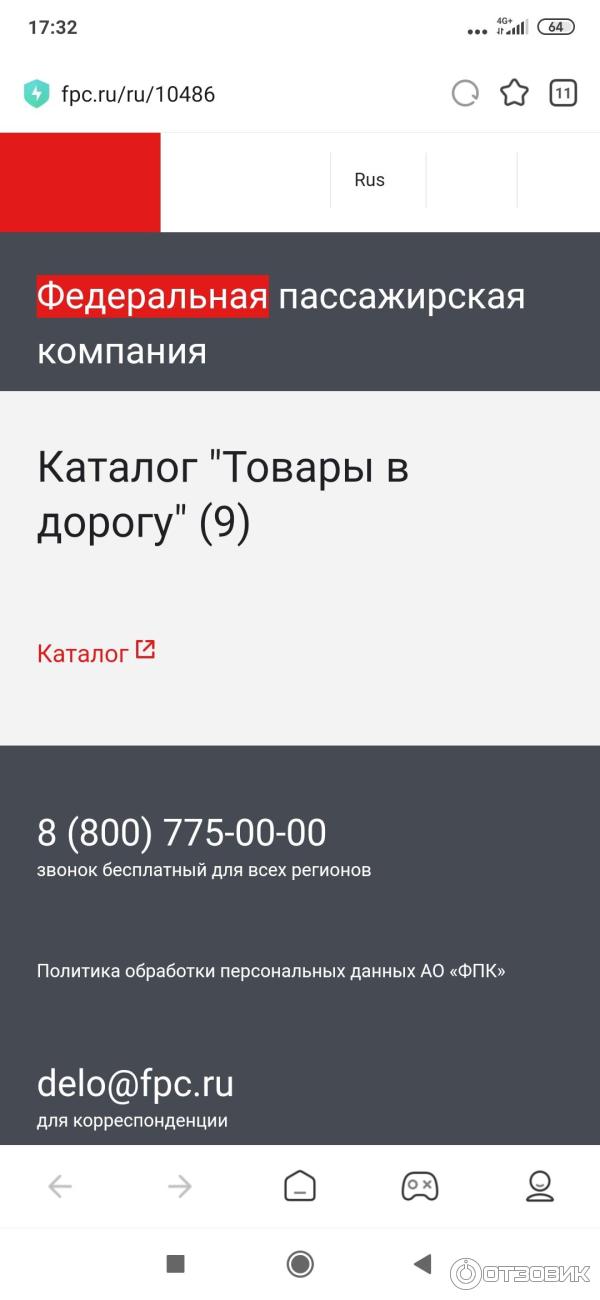Open the browser home page
Screen dimensions: 600x1300
299,1186
